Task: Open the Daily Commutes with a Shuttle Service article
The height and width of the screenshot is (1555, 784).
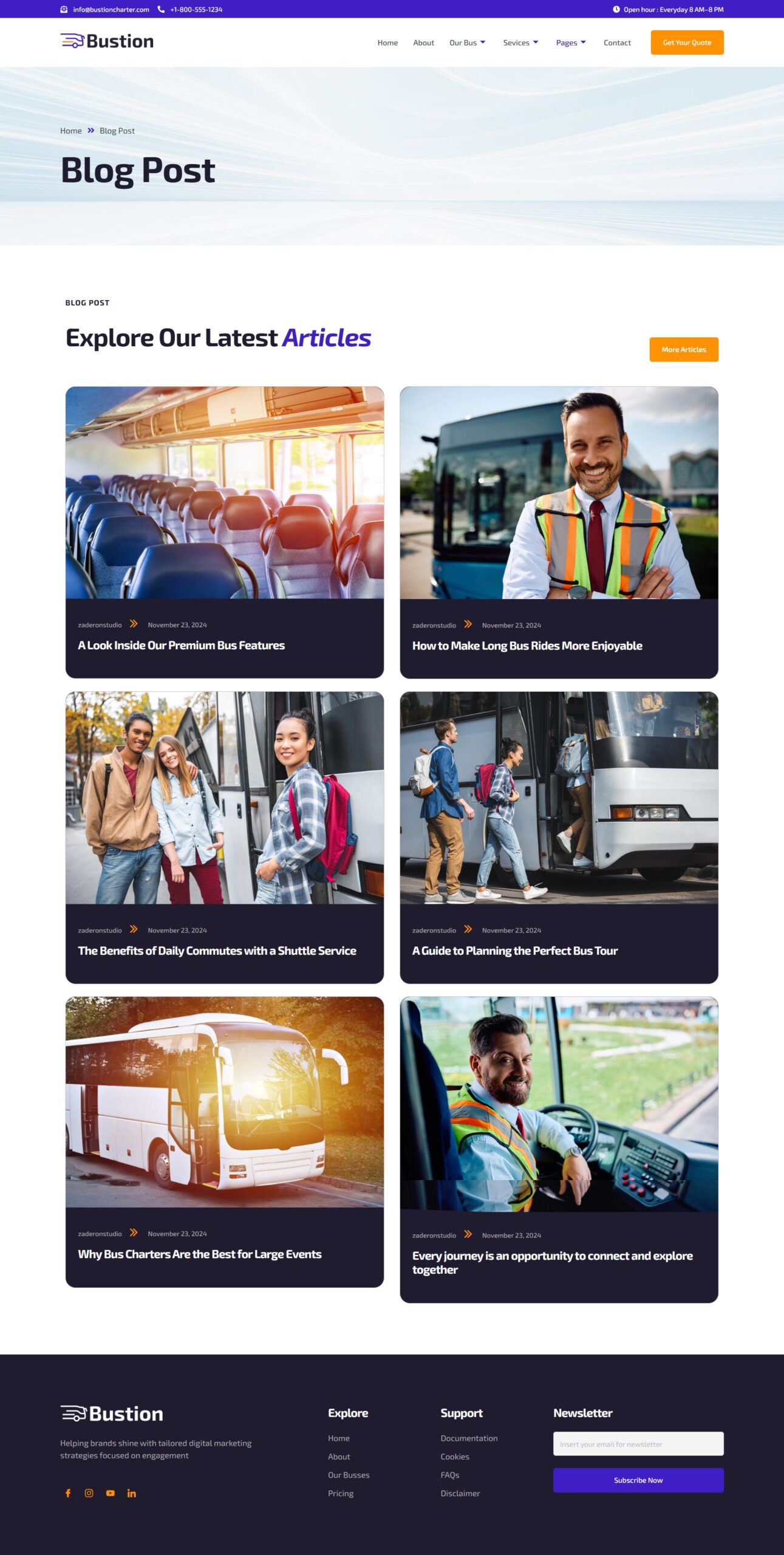Action: (x=217, y=951)
